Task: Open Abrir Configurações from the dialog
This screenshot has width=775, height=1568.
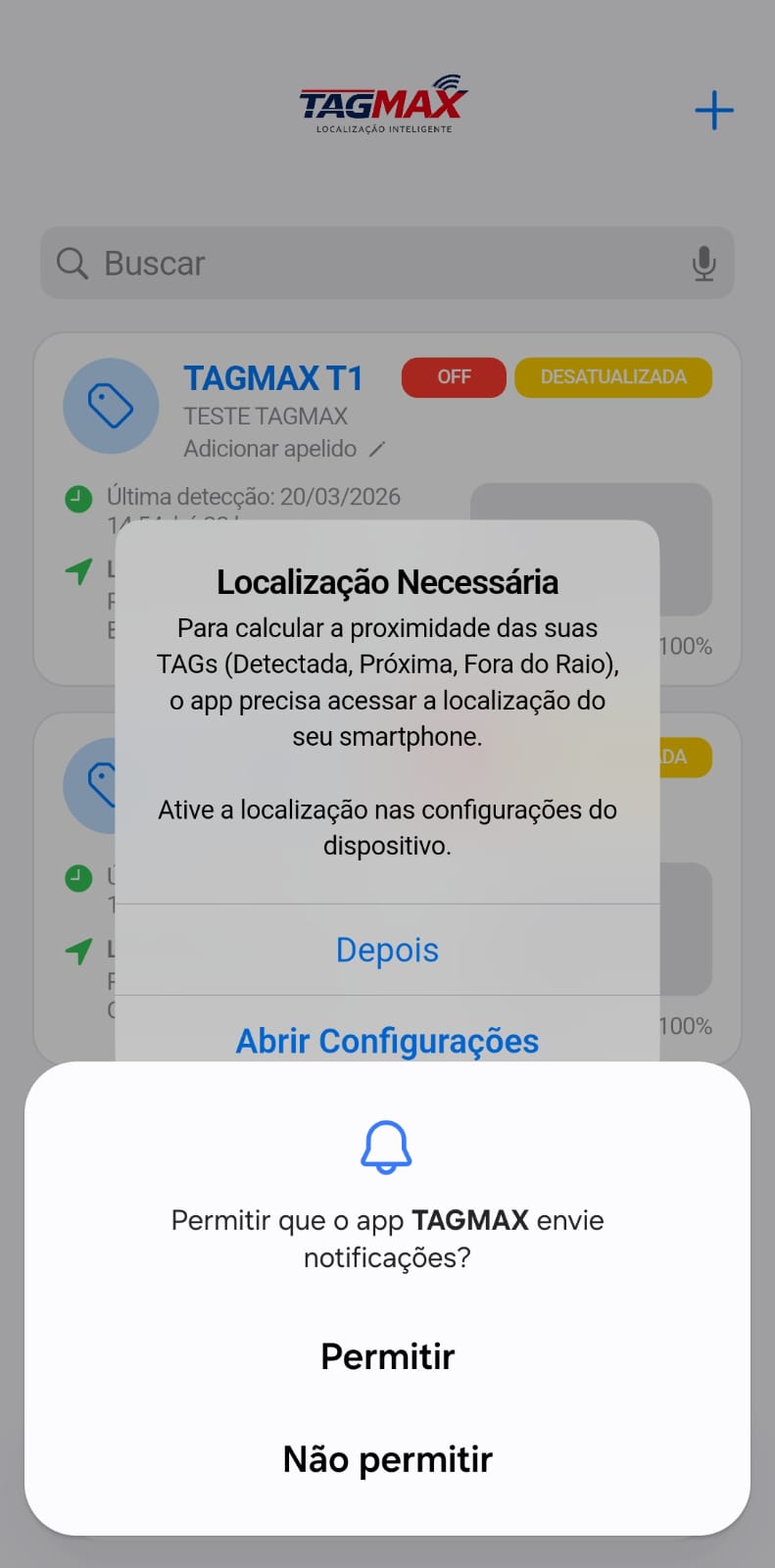Action: [386, 1040]
